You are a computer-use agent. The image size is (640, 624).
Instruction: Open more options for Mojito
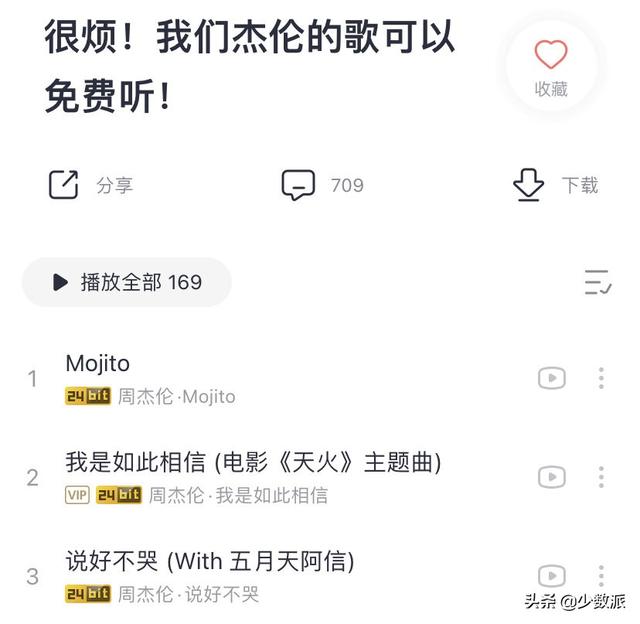[601, 378]
